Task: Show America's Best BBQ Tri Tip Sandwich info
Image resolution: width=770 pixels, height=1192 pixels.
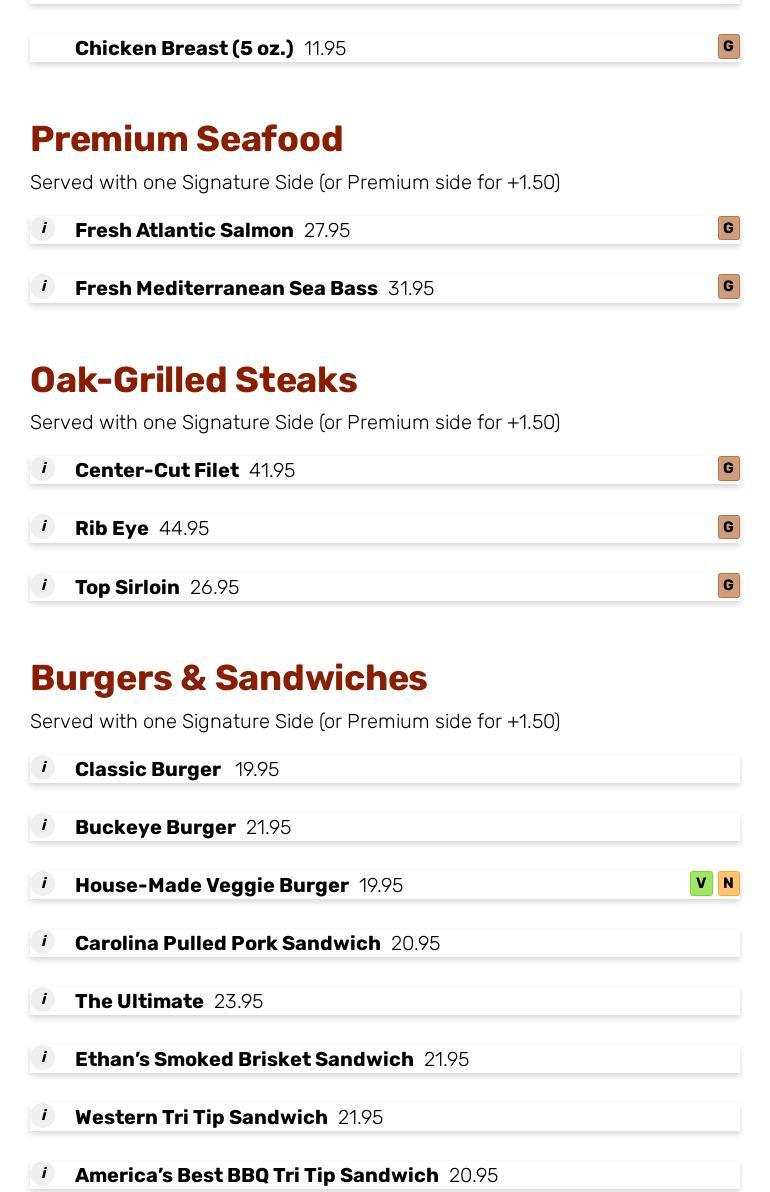Action: (x=43, y=1173)
